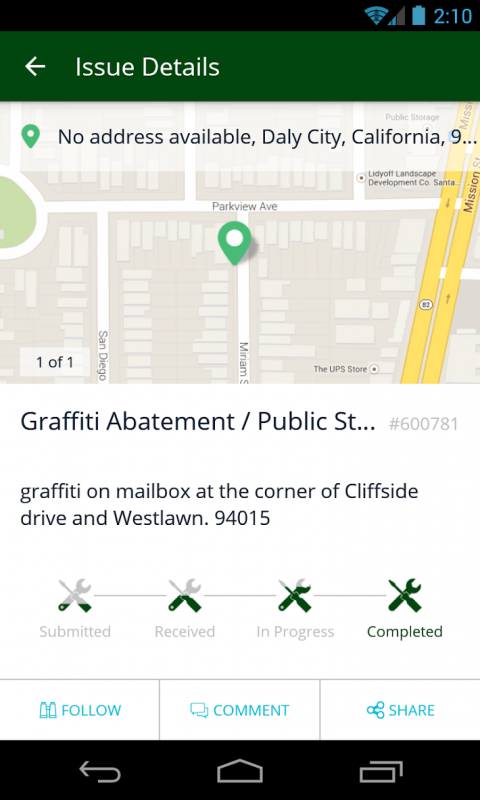Go back using the app bar arrow
The width and height of the screenshot is (480, 800).
pyautogui.click(x=35, y=67)
